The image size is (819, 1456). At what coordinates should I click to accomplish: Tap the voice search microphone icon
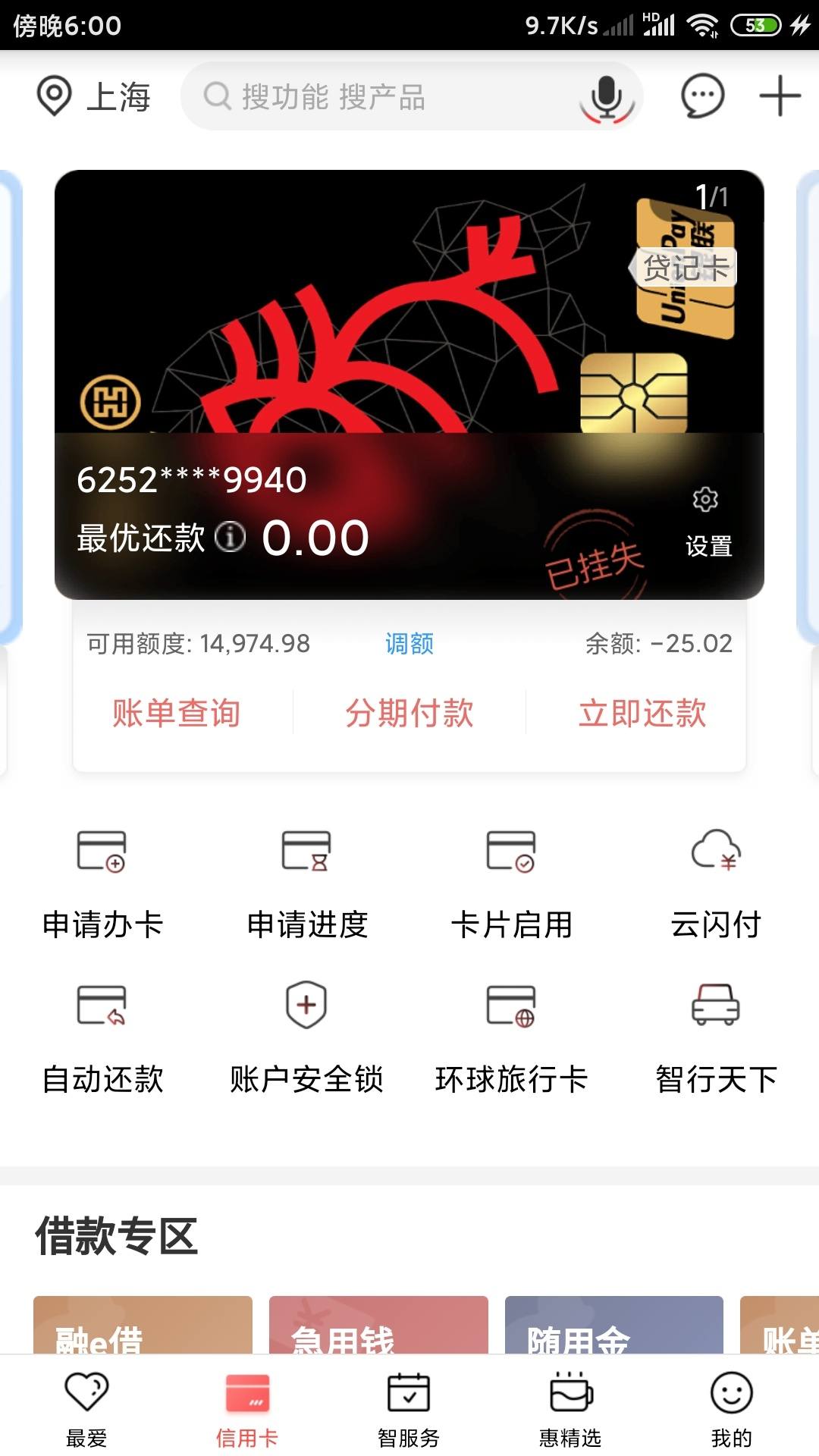click(x=604, y=96)
